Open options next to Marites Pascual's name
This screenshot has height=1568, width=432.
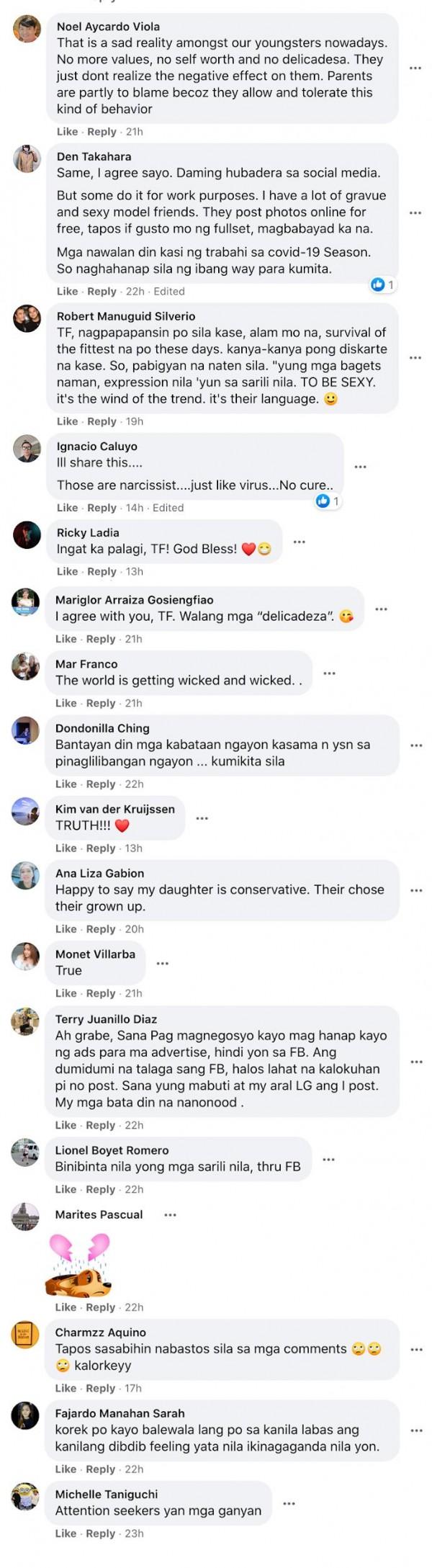click(x=170, y=1215)
